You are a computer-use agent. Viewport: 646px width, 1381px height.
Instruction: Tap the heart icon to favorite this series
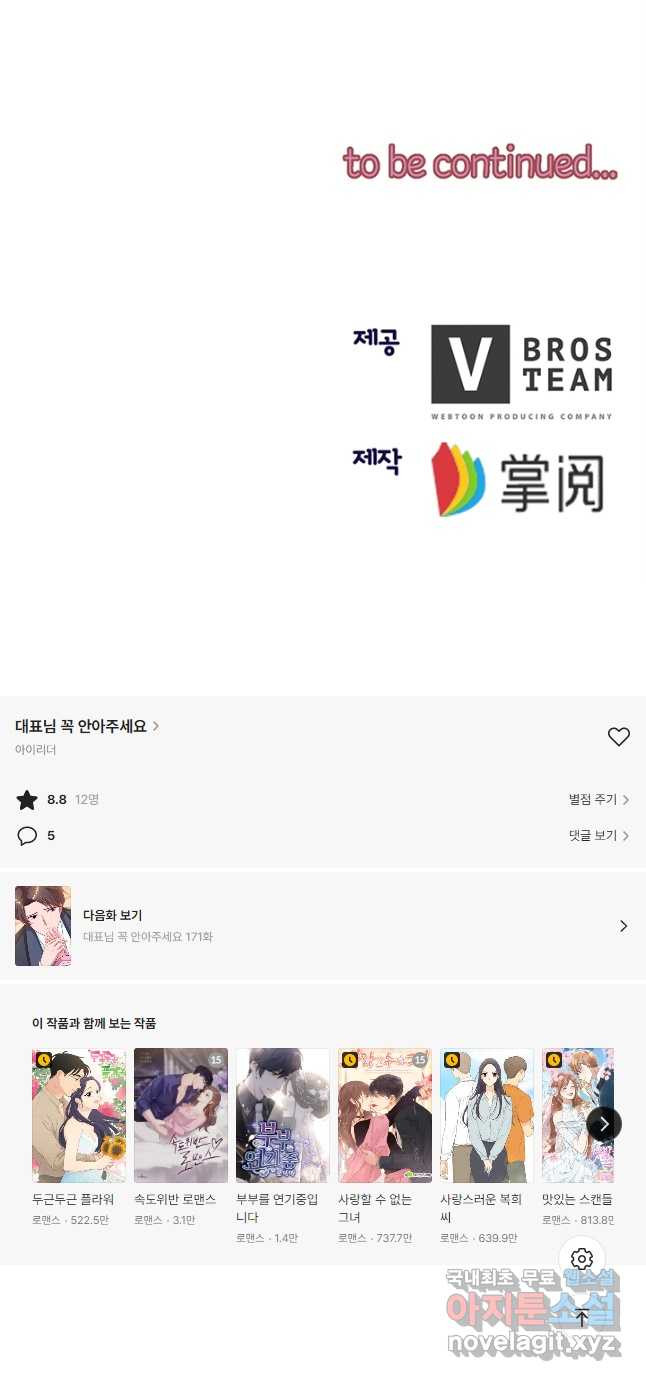[619, 737]
